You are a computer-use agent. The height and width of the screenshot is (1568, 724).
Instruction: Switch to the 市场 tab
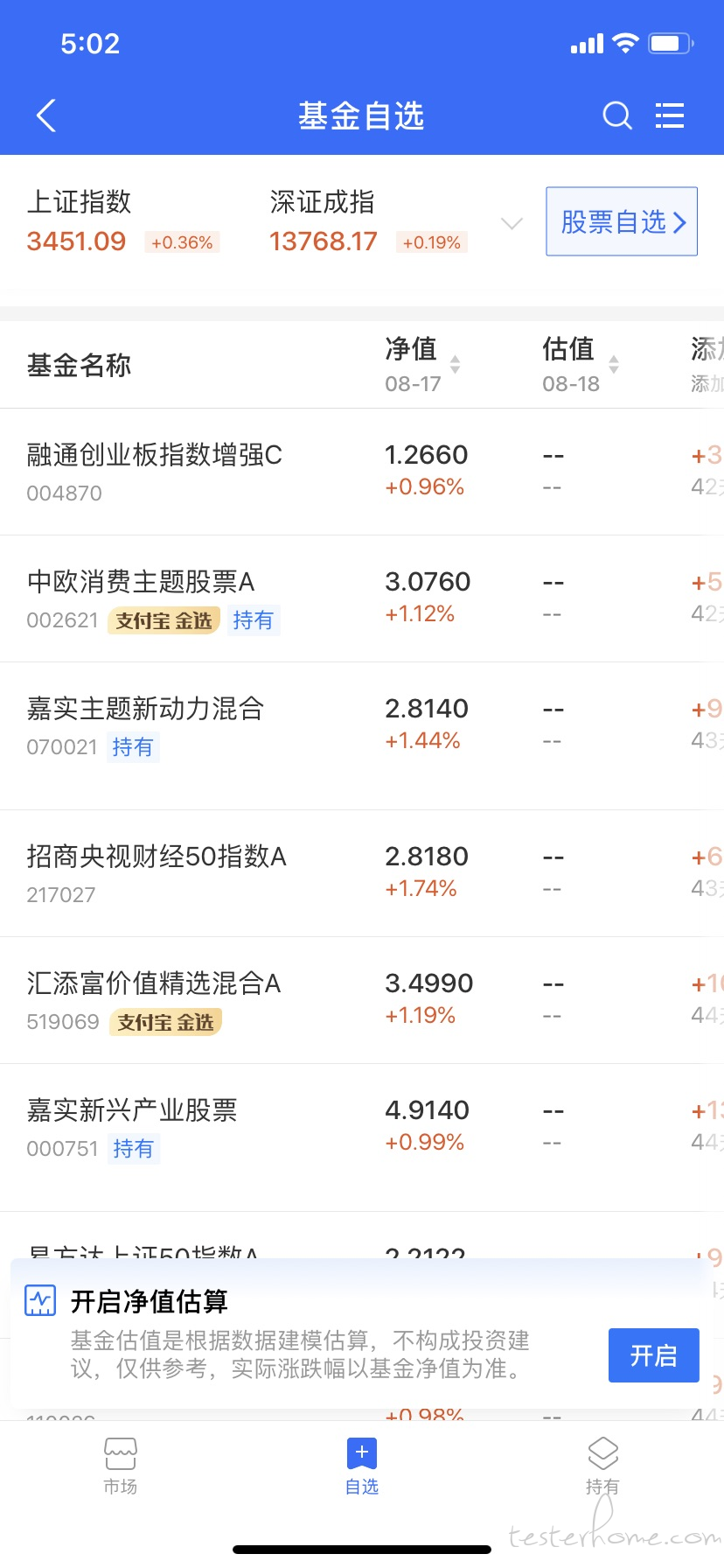click(x=121, y=1466)
